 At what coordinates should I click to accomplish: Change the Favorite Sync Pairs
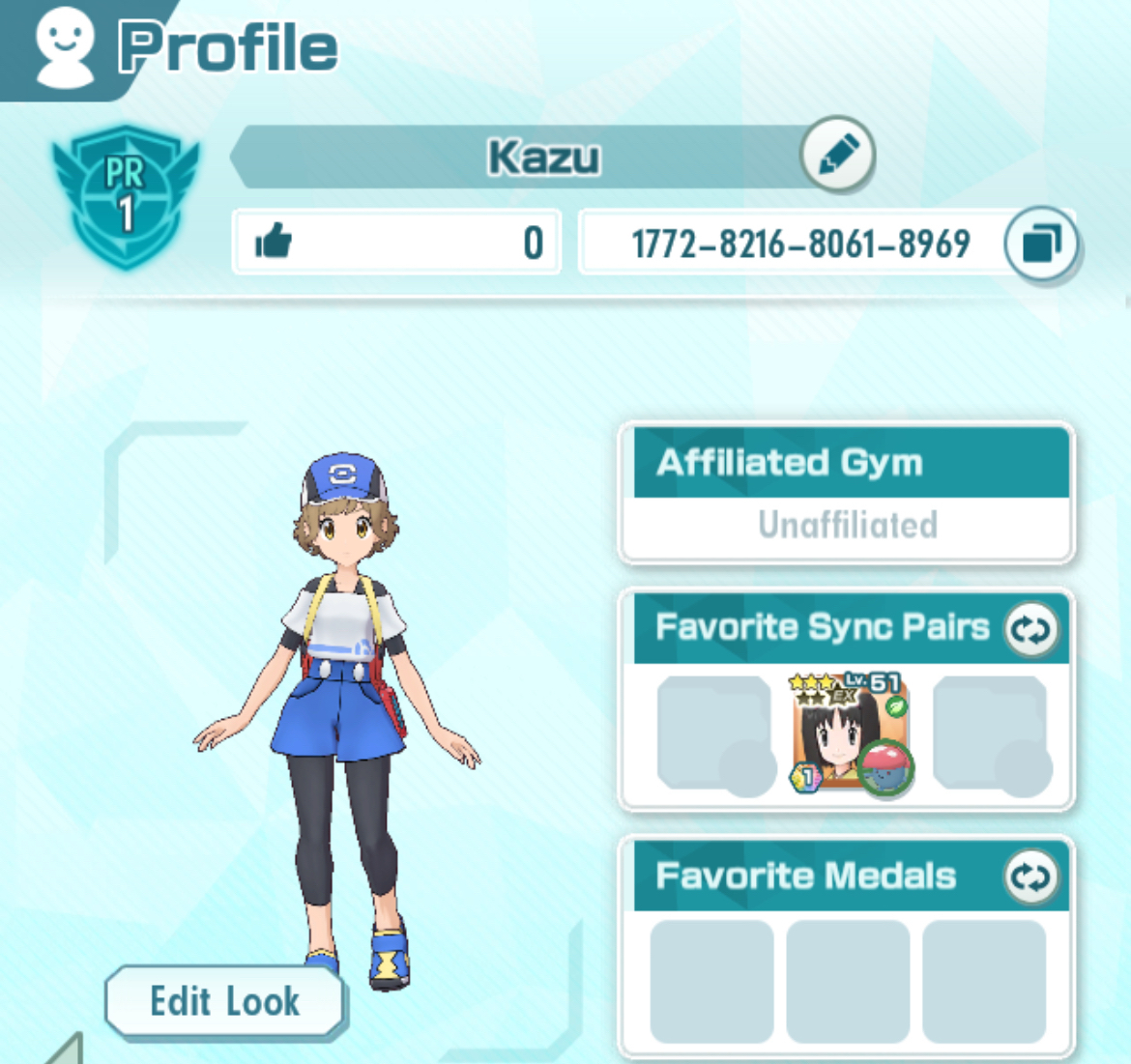click(1030, 629)
